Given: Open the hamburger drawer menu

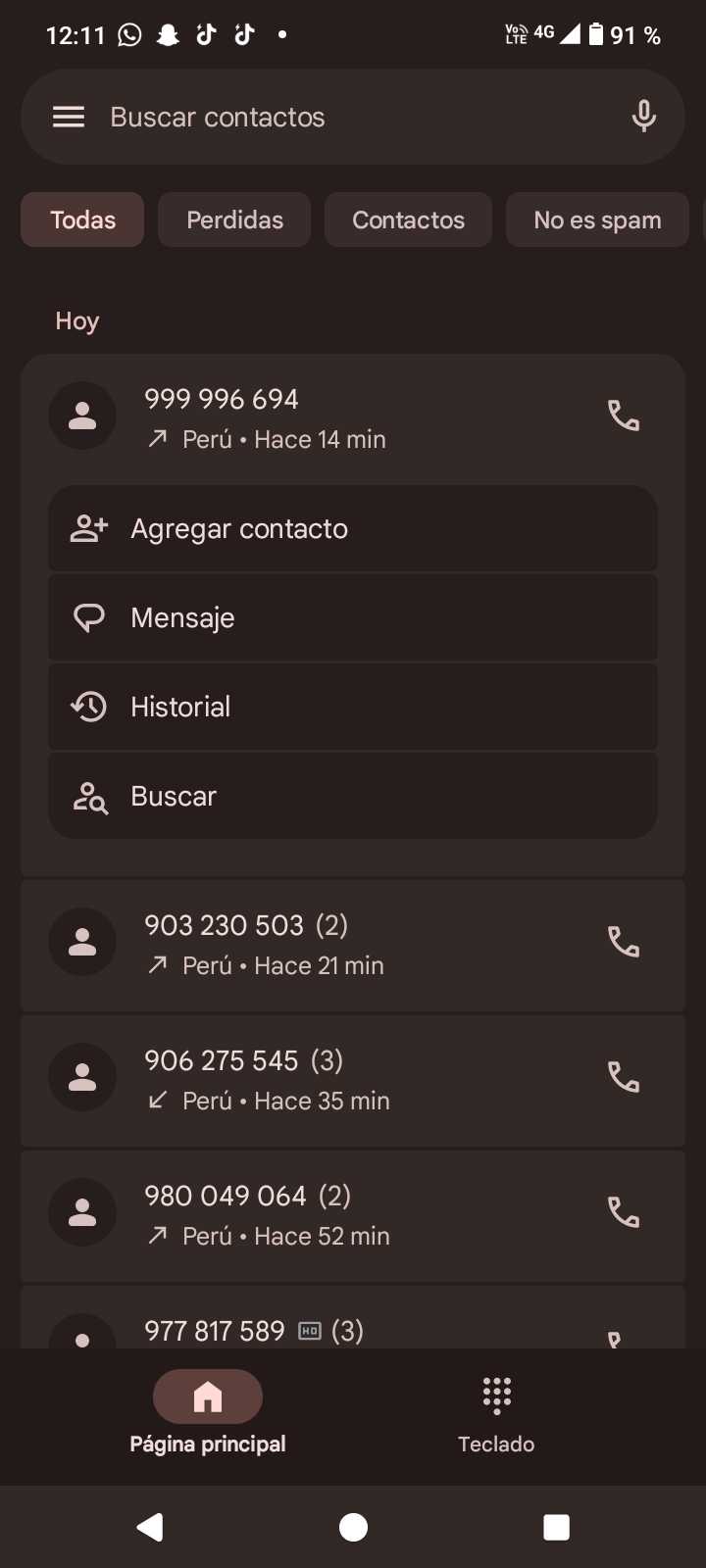Looking at the screenshot, I should (69, 118).
